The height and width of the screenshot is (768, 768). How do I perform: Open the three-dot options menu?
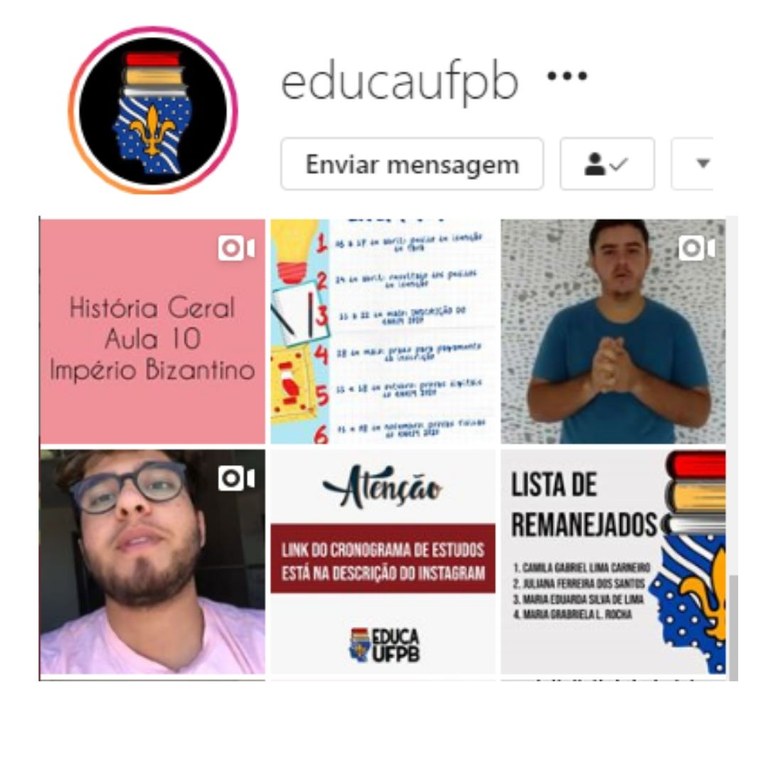[567, 77]
